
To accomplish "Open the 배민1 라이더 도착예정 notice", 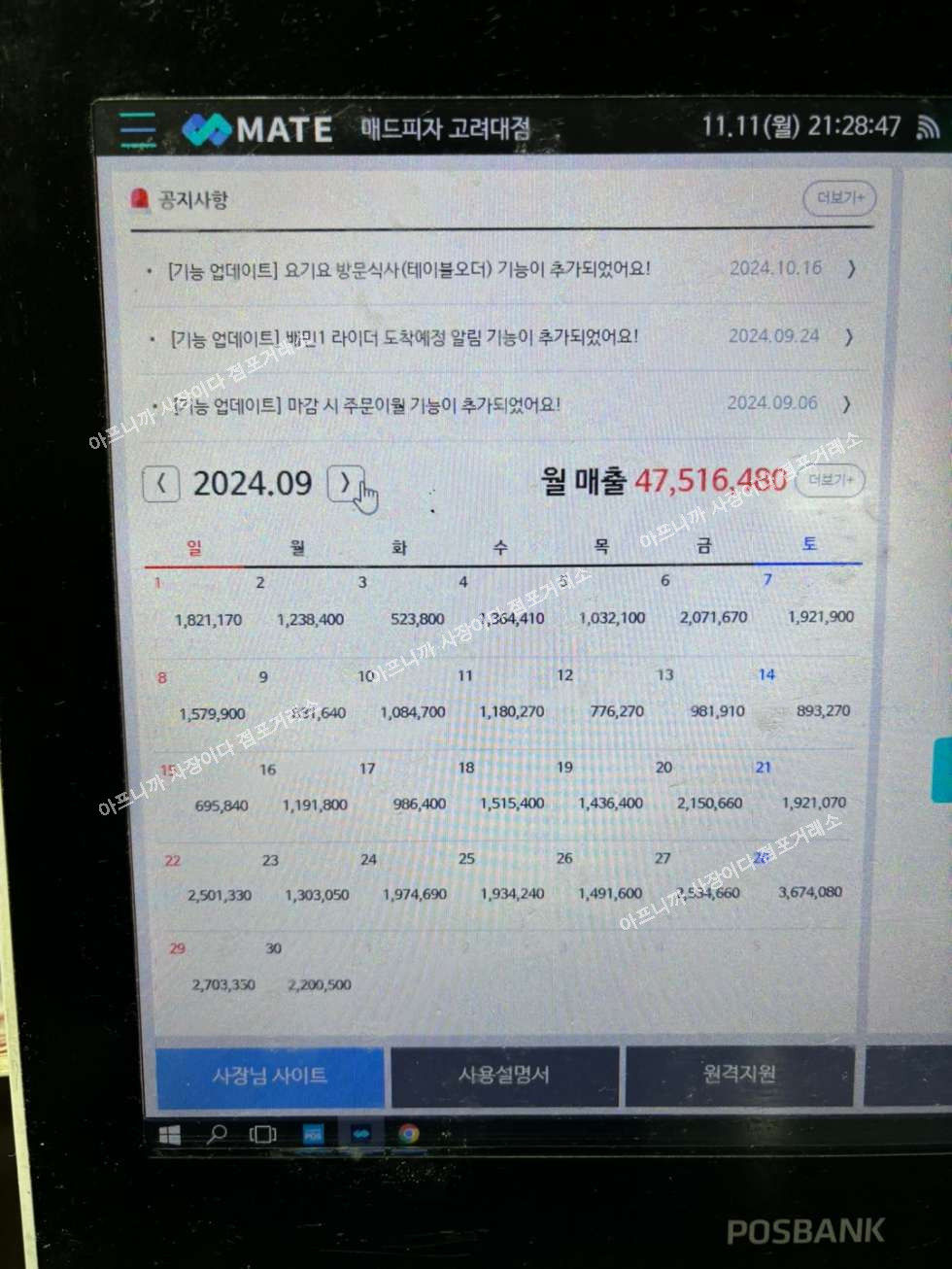I will (x=404, y=337).
